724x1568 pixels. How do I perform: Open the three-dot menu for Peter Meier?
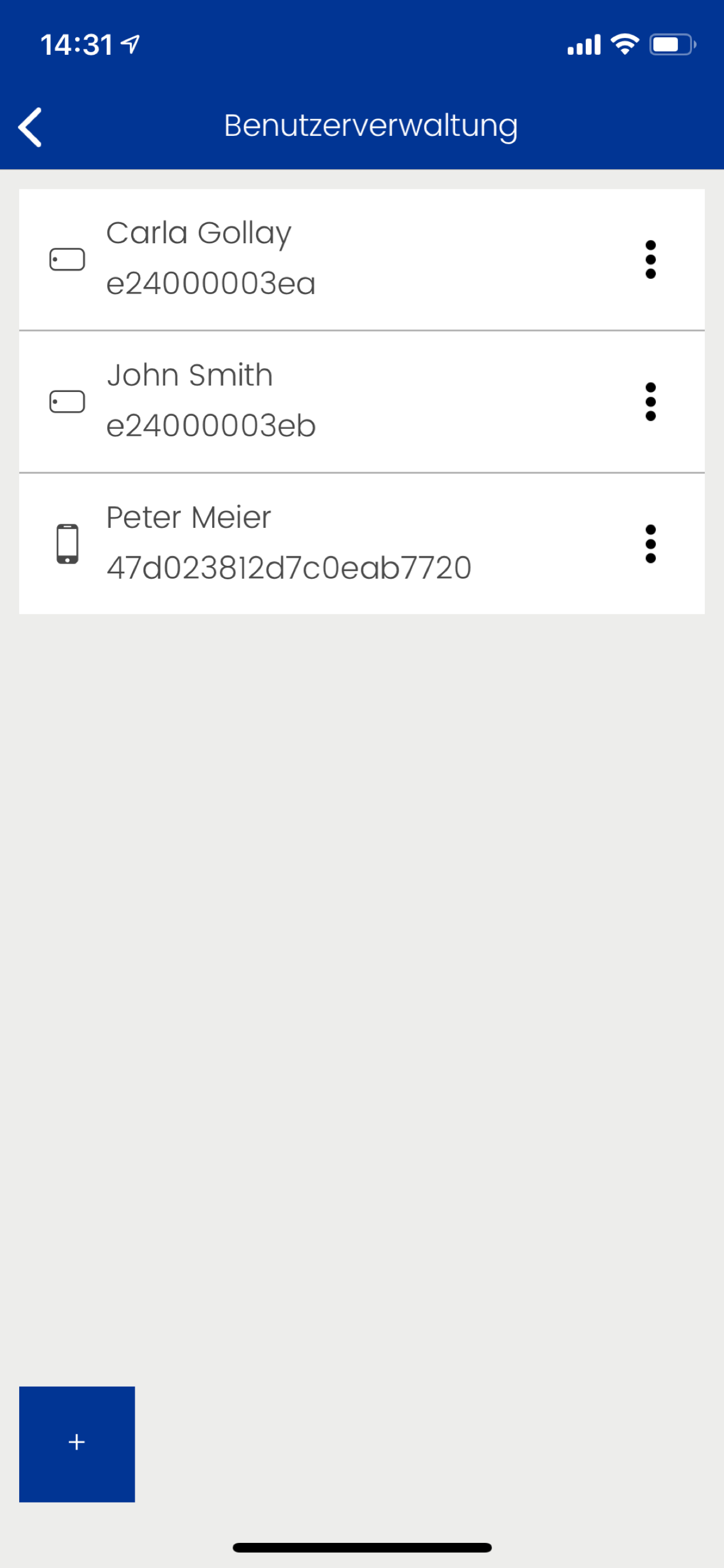pos(651,542)
